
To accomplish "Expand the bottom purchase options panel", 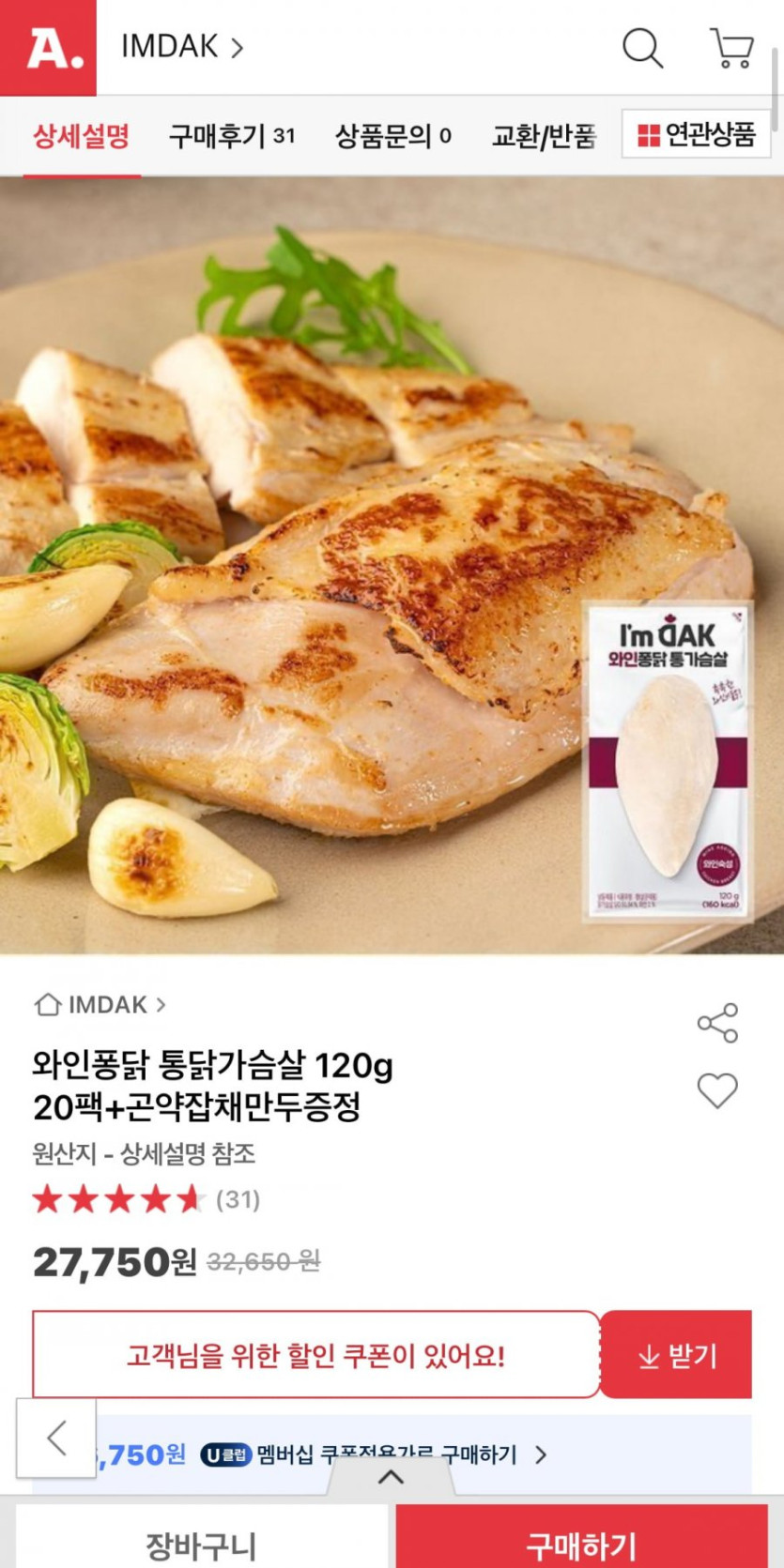I will 391,1478.
